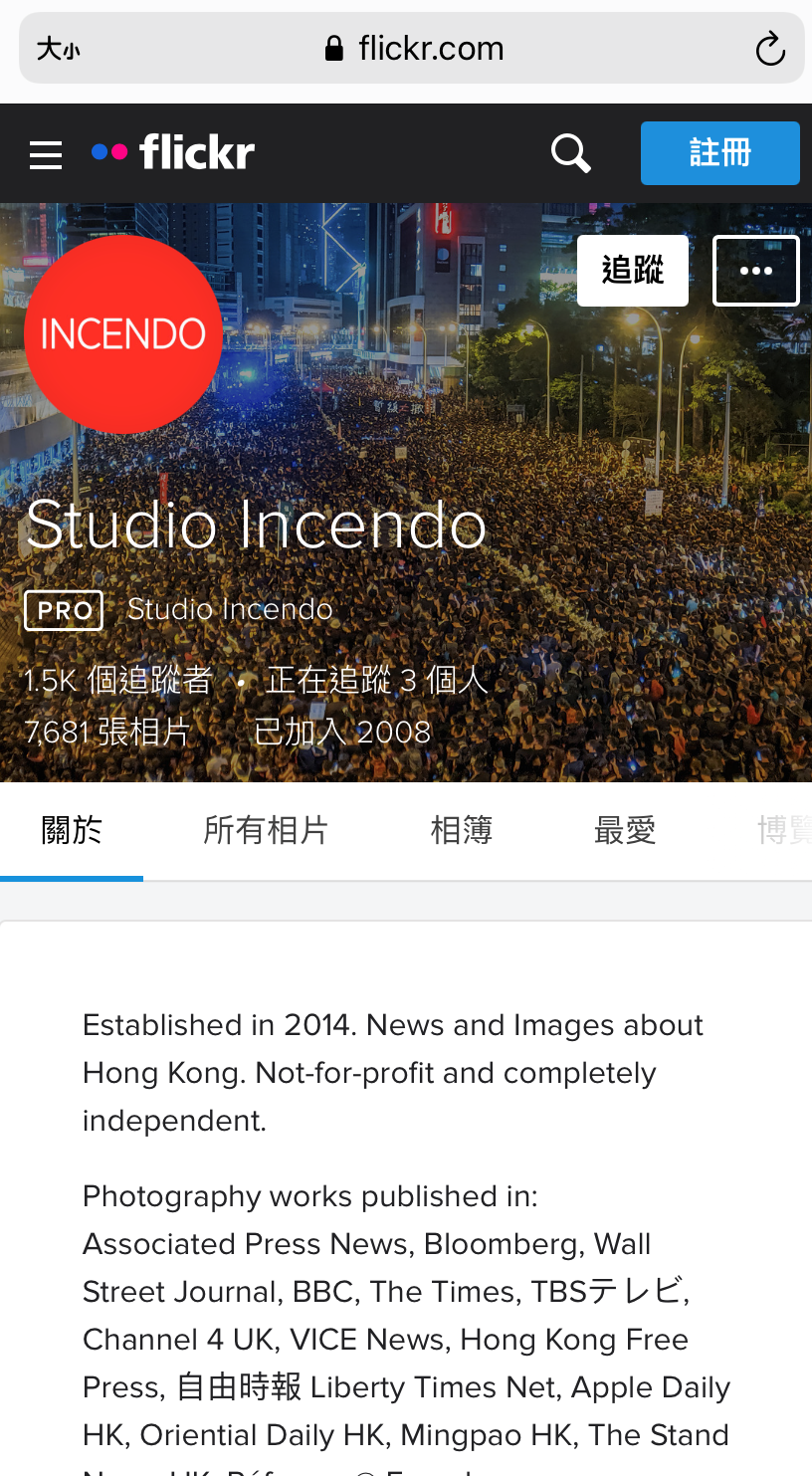Open the 大小 text size menu

pyautogui.click(x=58, y=49)
